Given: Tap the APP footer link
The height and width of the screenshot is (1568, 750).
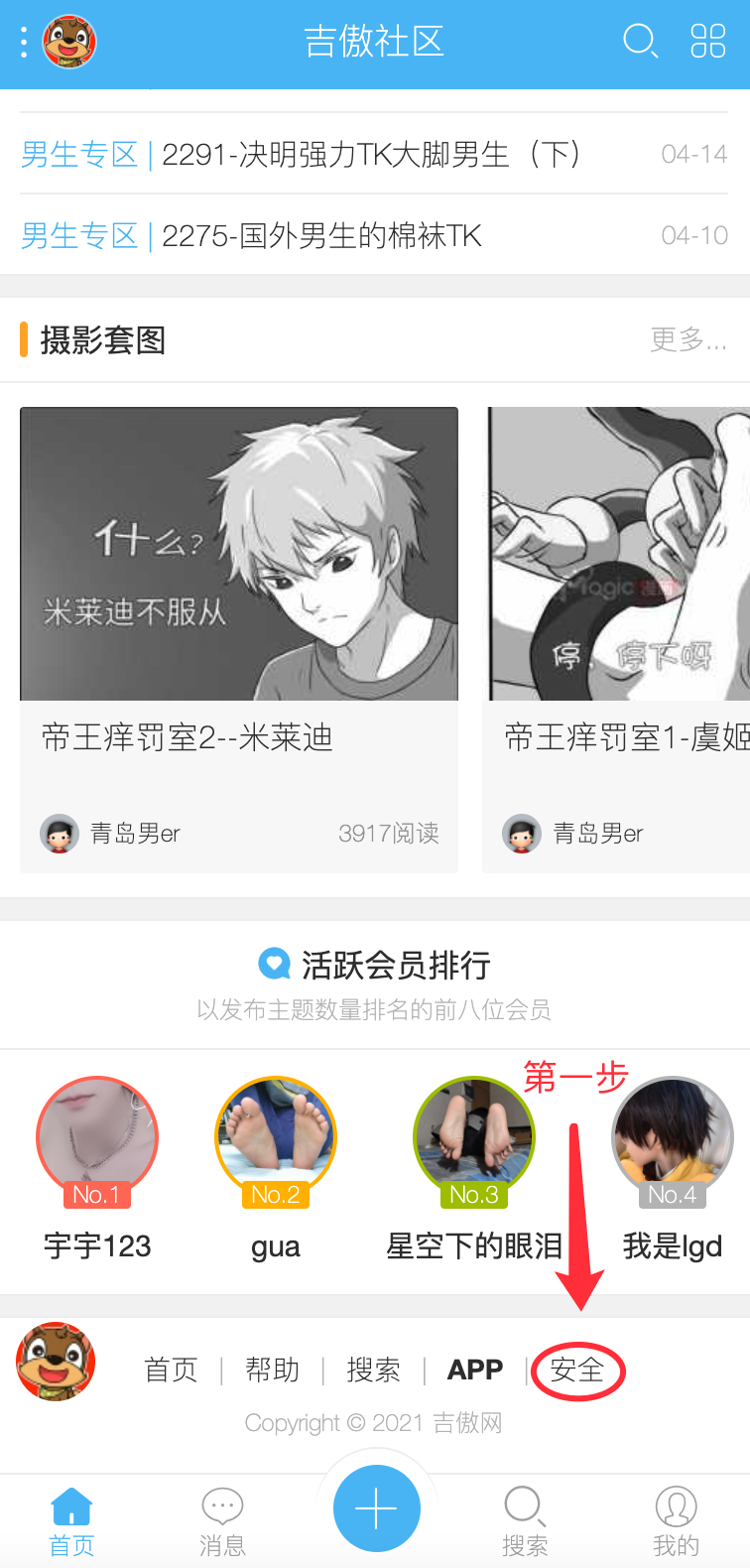Looking at the screenshot, I should (x=475, y=1371).
